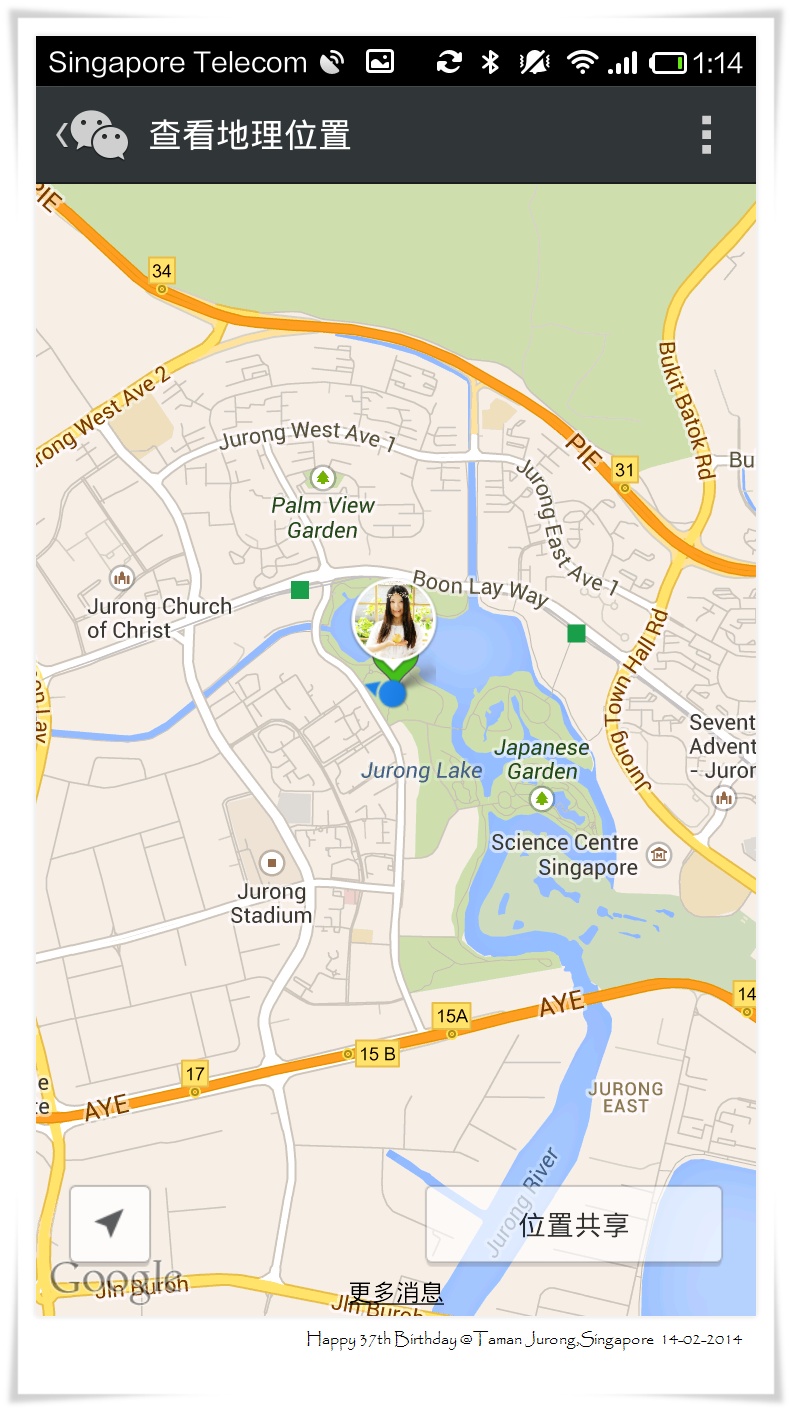Go back via the WeChat back arrow
This screenshot has height=1412, width=792.
point(91,135)
